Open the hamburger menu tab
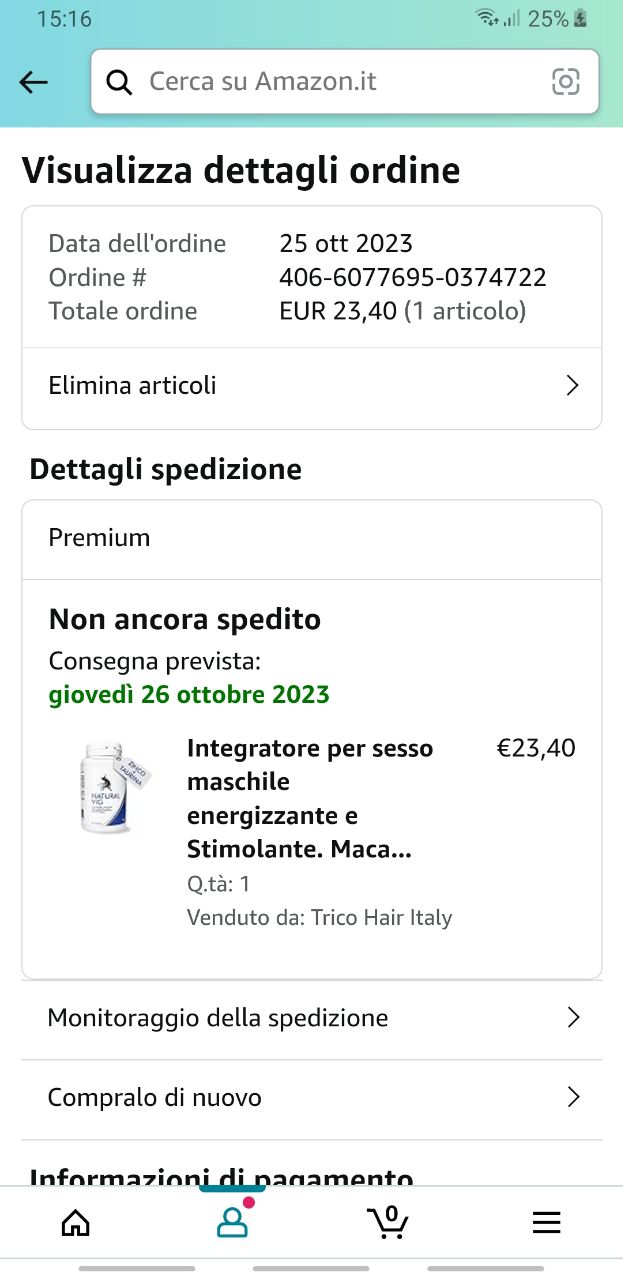This screenshot has width=623, height=1280. click(x=546, y=1222)
